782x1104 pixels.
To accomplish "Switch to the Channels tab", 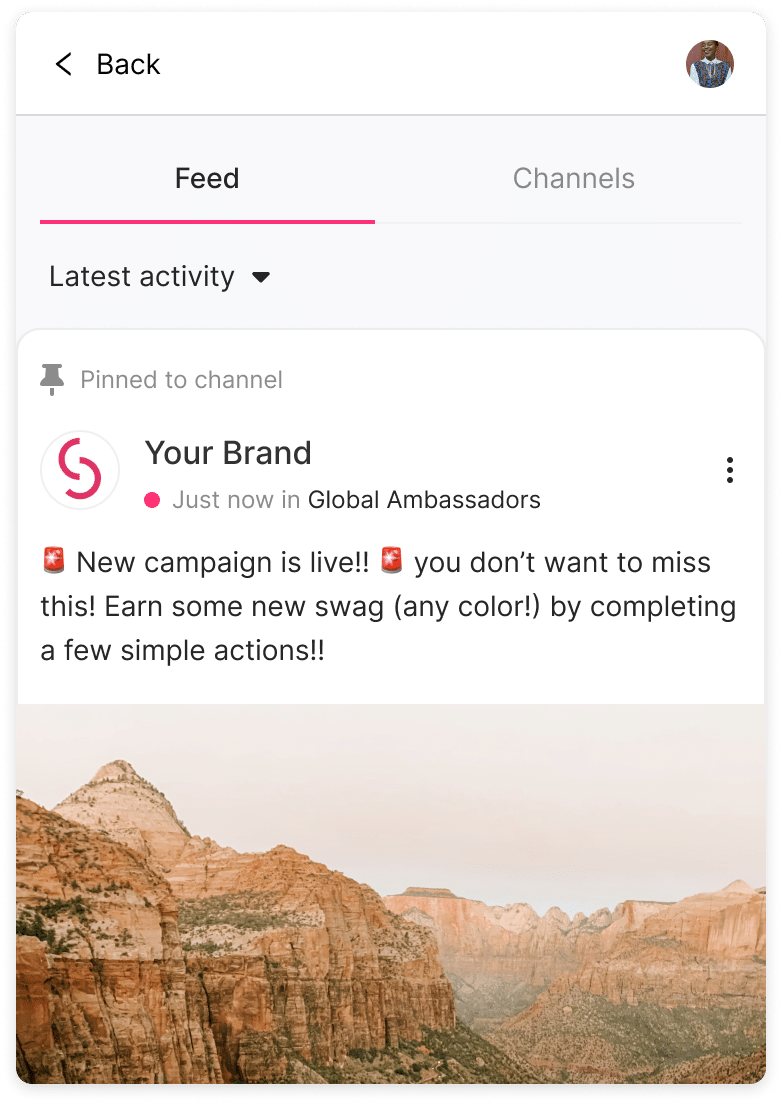I will pyautogui.click(x=573, y=179).
